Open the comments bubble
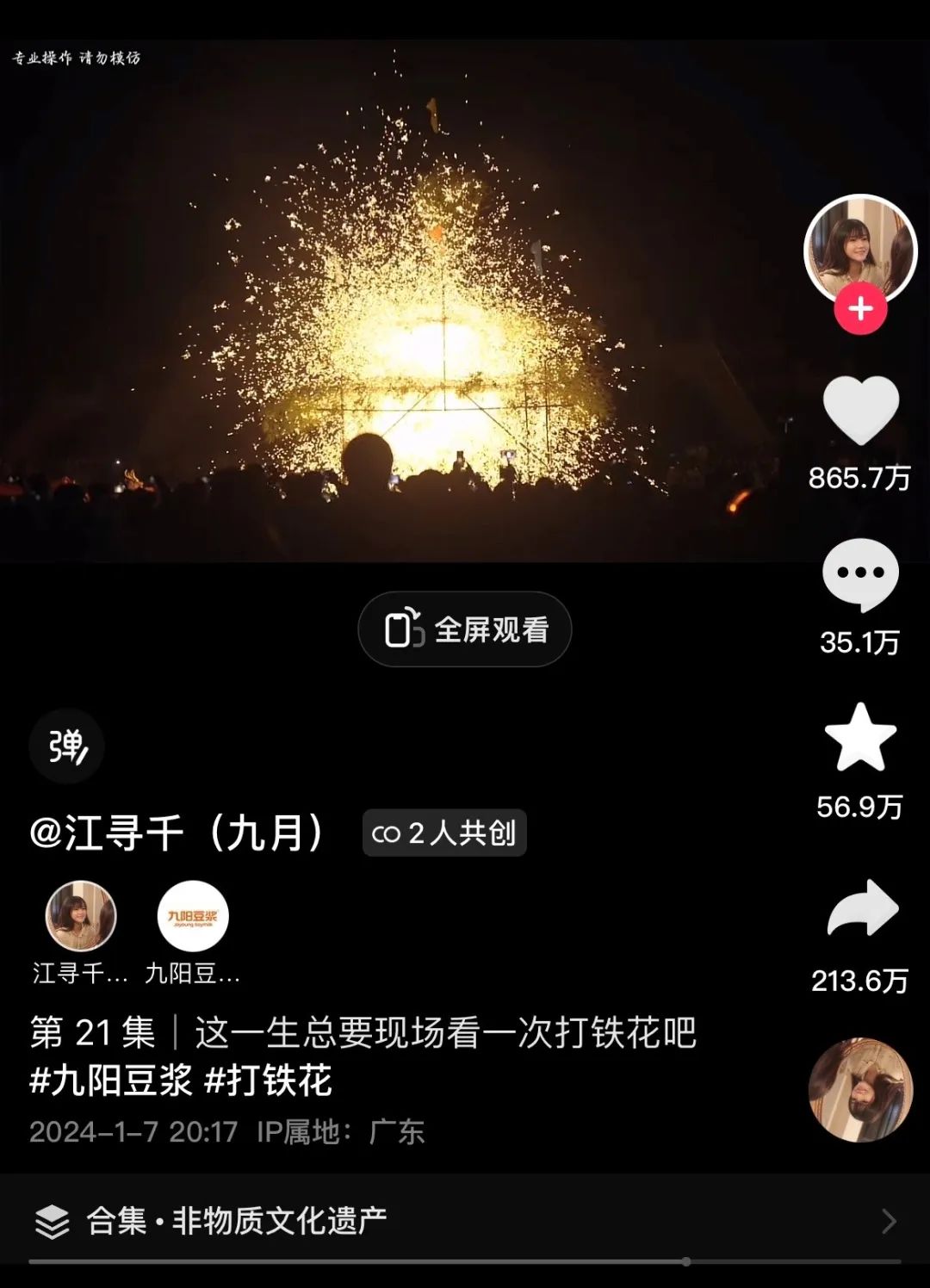The width and height of the screenshot is (930, 1288). pyautogui.click(x=860, y=574)
